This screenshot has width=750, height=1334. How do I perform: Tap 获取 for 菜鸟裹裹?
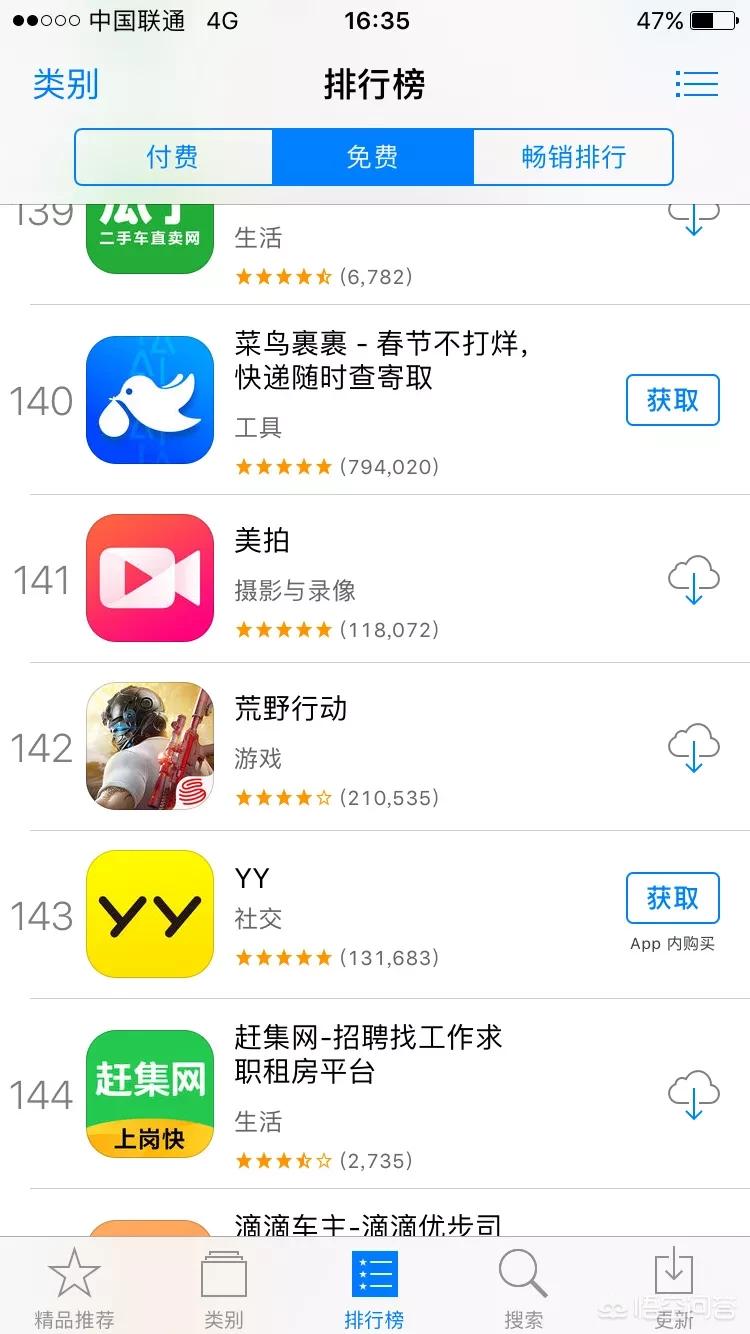(x=672, y=400)
